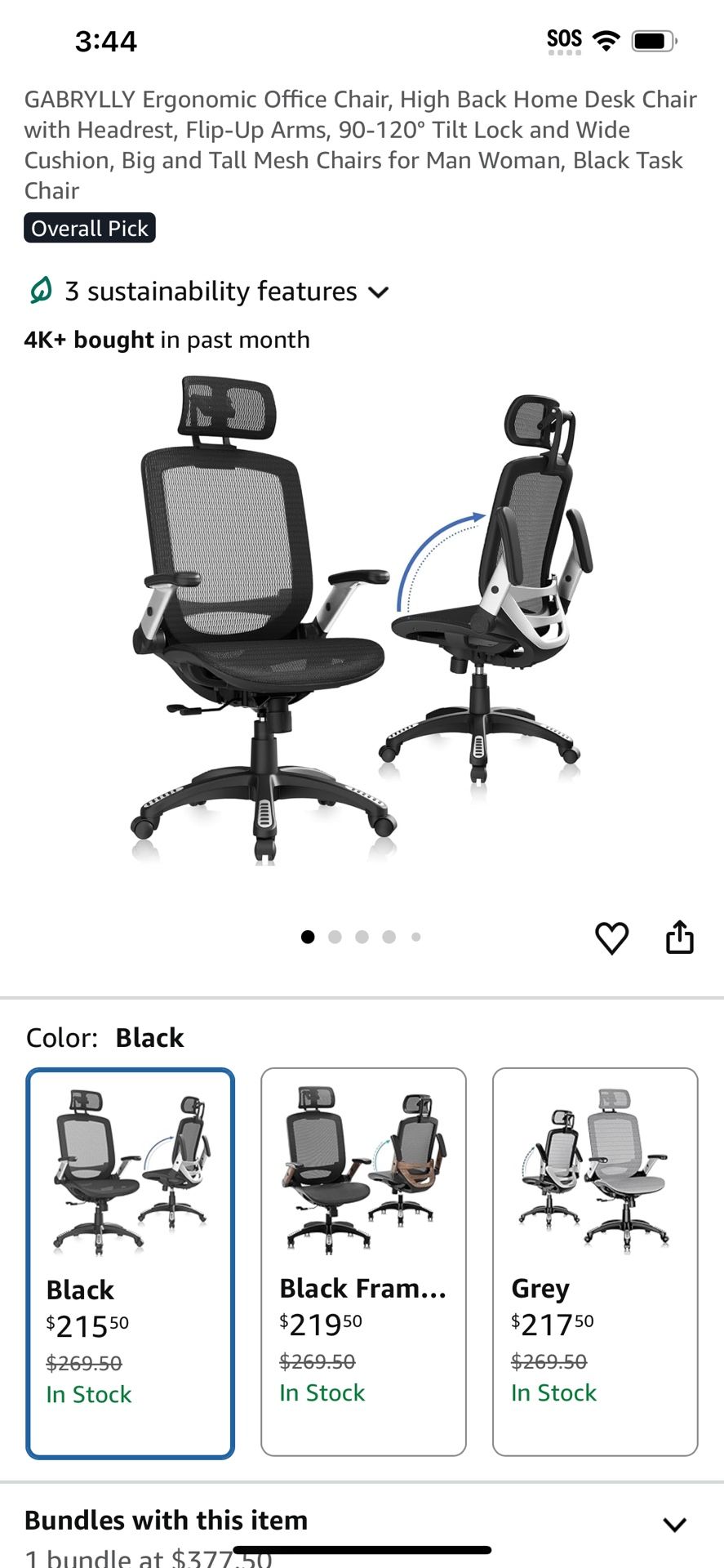Select the Black Frame color variant
Screen dimensions: 724x1568
pos(362,1262)
